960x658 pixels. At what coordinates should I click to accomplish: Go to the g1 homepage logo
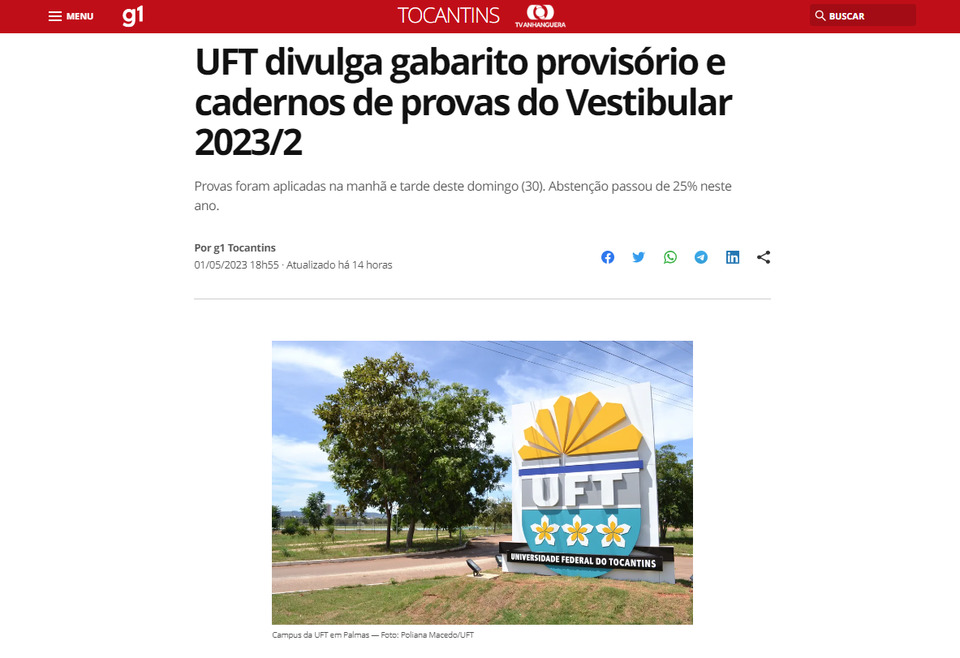[132, 16]
